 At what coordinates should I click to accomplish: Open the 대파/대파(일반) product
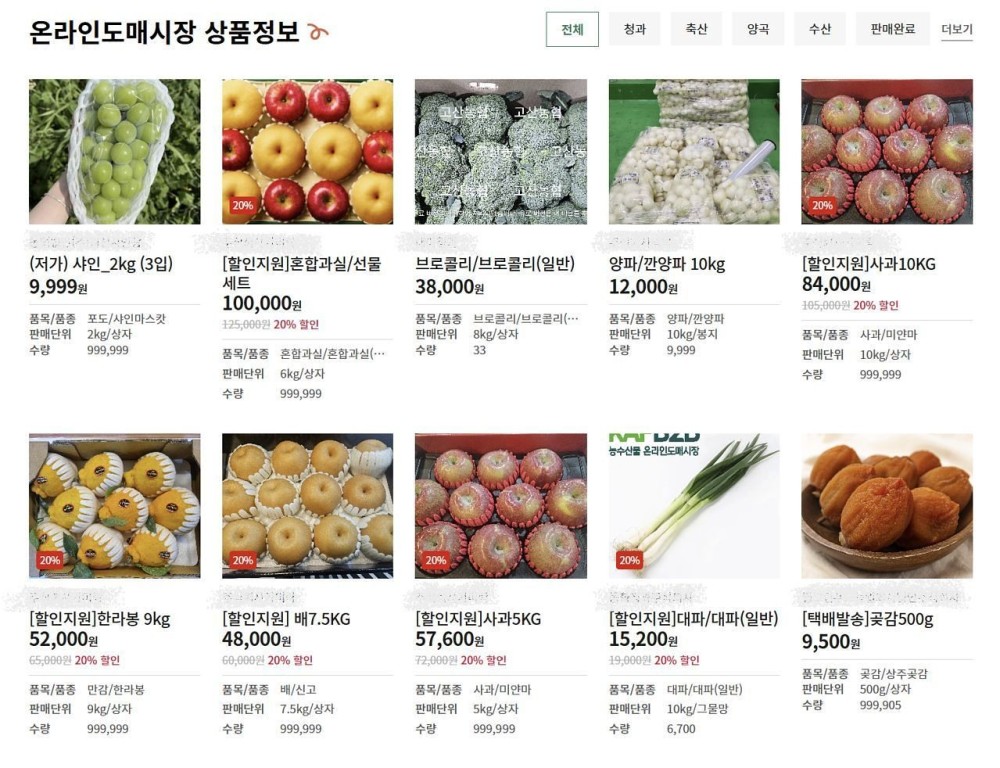pyautogui.click(x=693, y=506)
